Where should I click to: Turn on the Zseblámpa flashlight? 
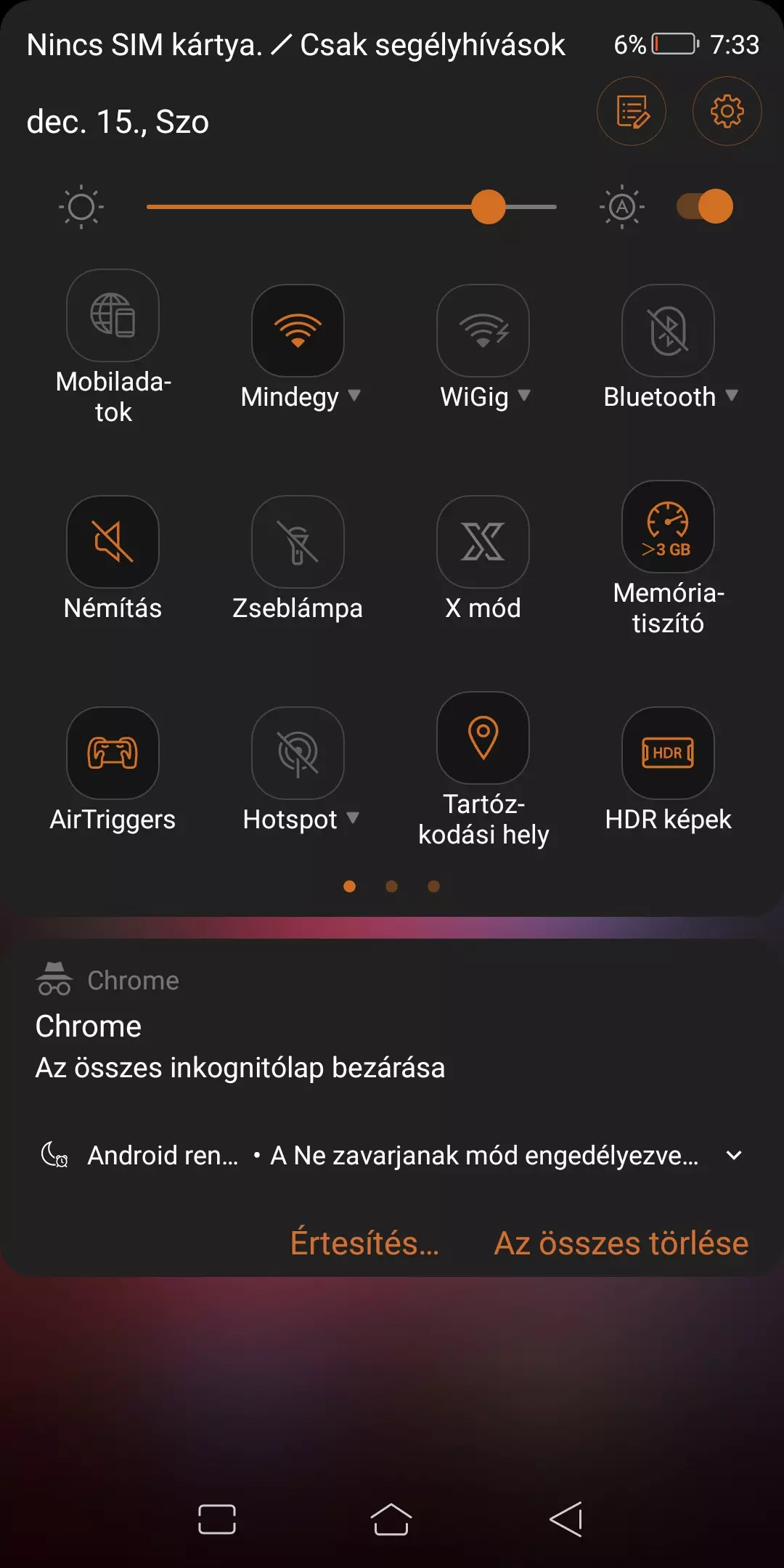coord(298,542)
